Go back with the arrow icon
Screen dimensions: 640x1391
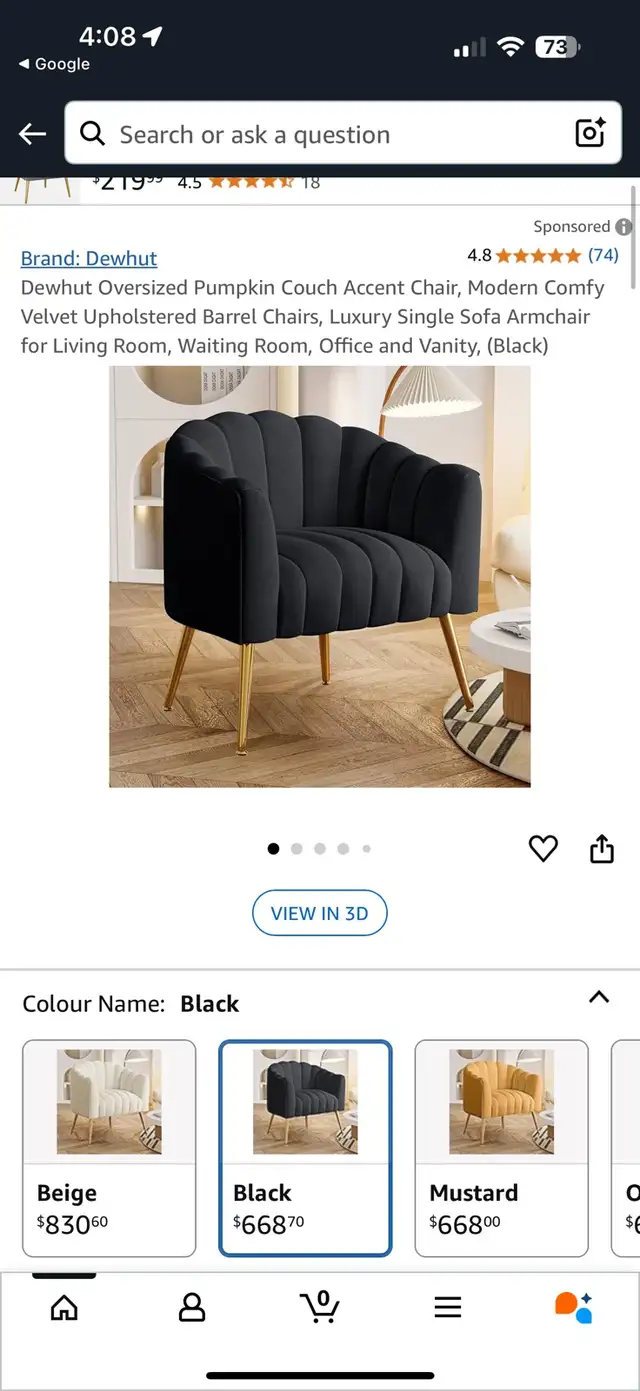32,134
